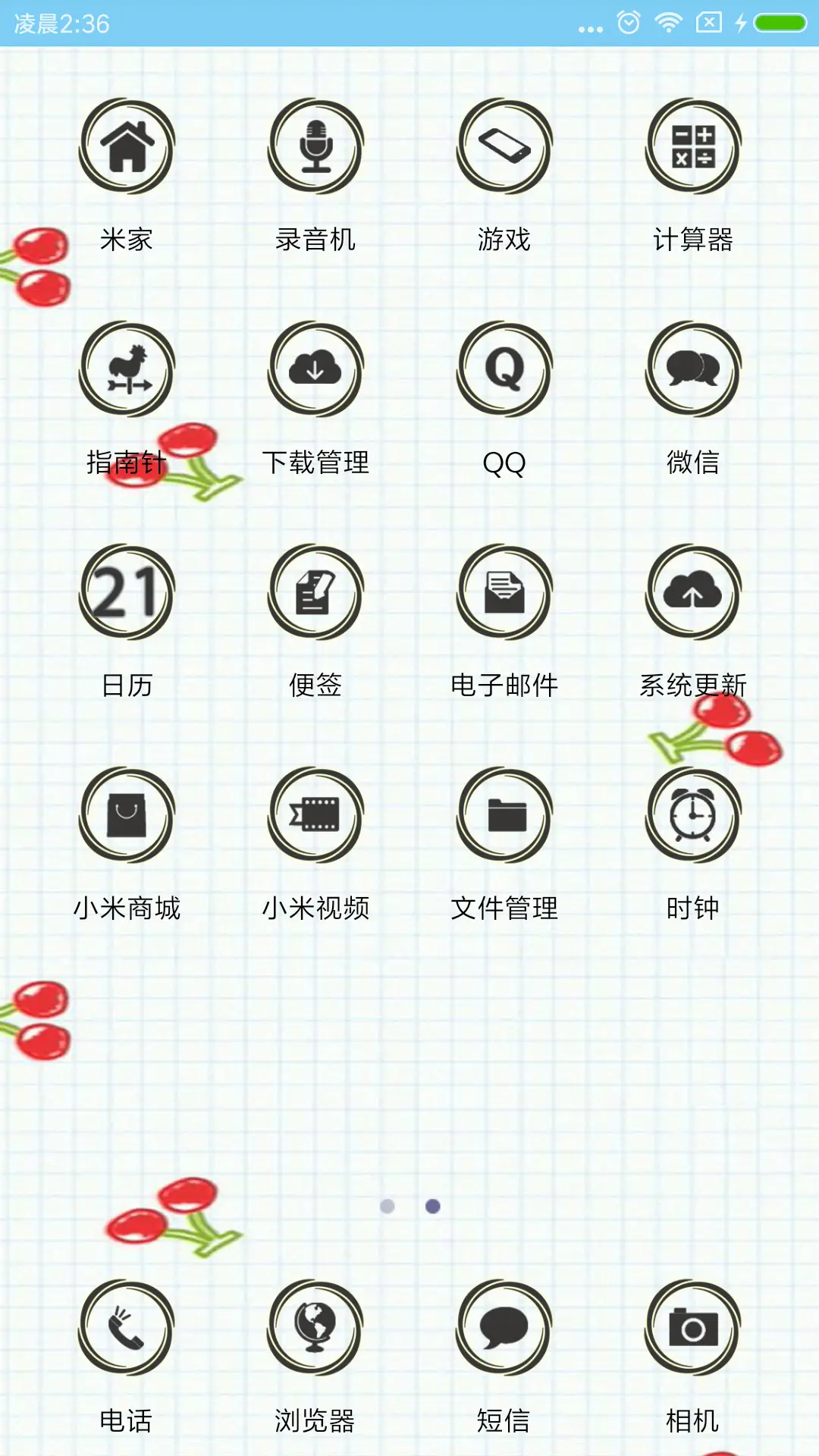Open the 日历 calendar showing 21
This screenshot has height=1456, width=819.
127,595
